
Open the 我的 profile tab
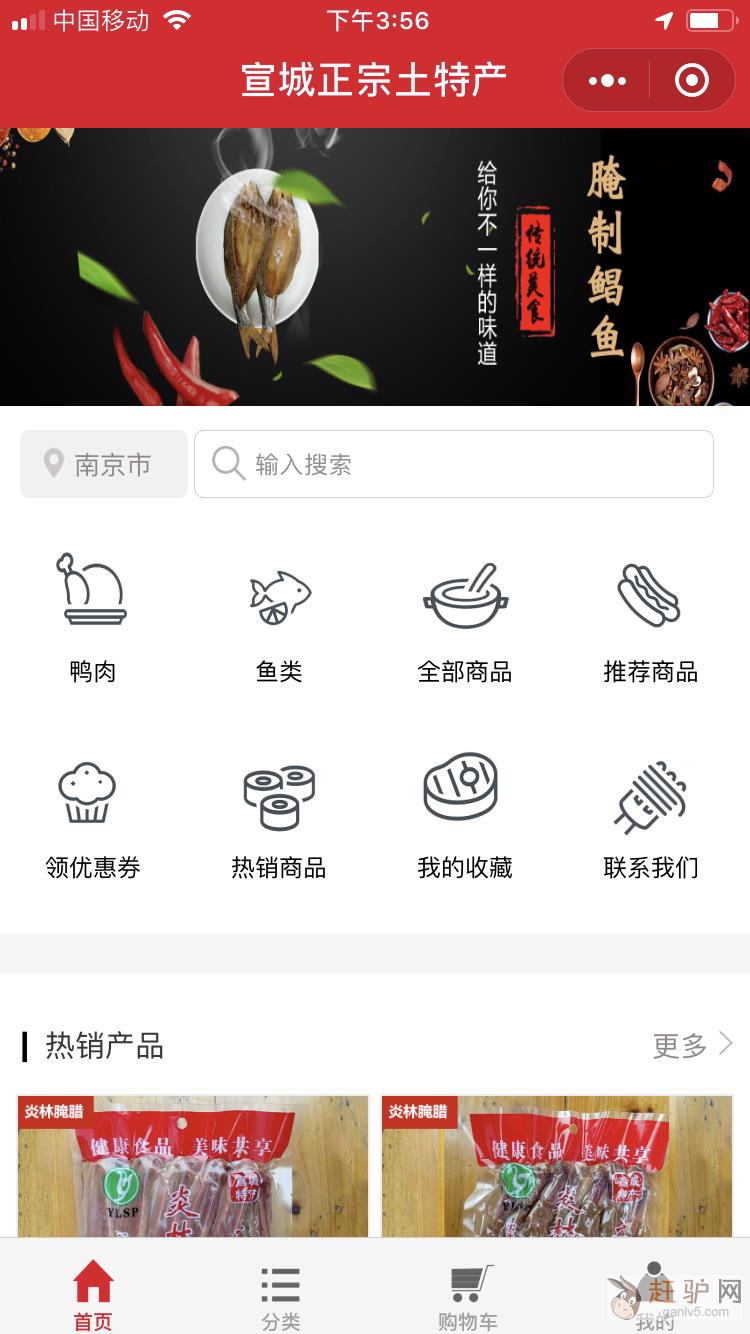654,1294
